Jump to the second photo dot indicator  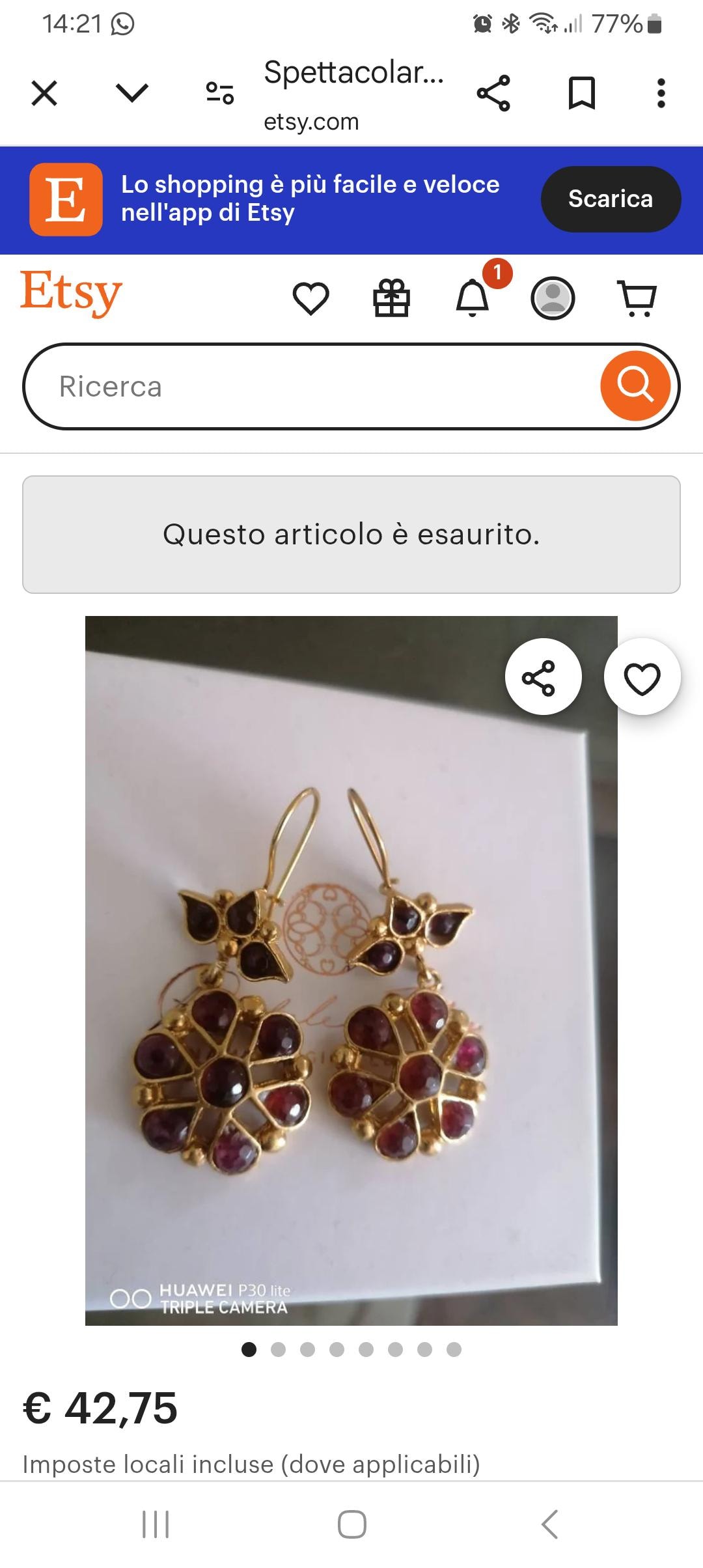[x=278, y=1349]
